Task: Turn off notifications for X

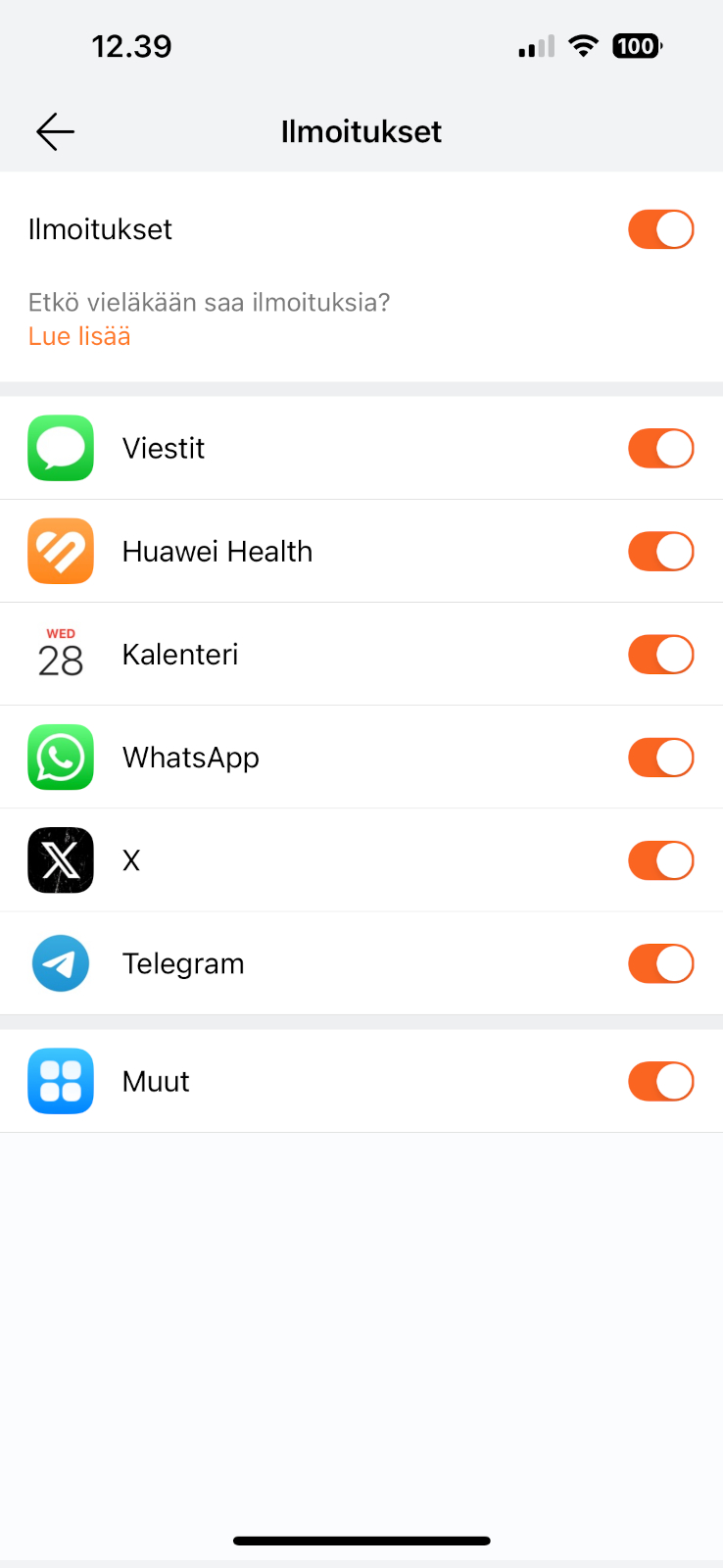Action: pyautogui.click(x=661, y=860)
